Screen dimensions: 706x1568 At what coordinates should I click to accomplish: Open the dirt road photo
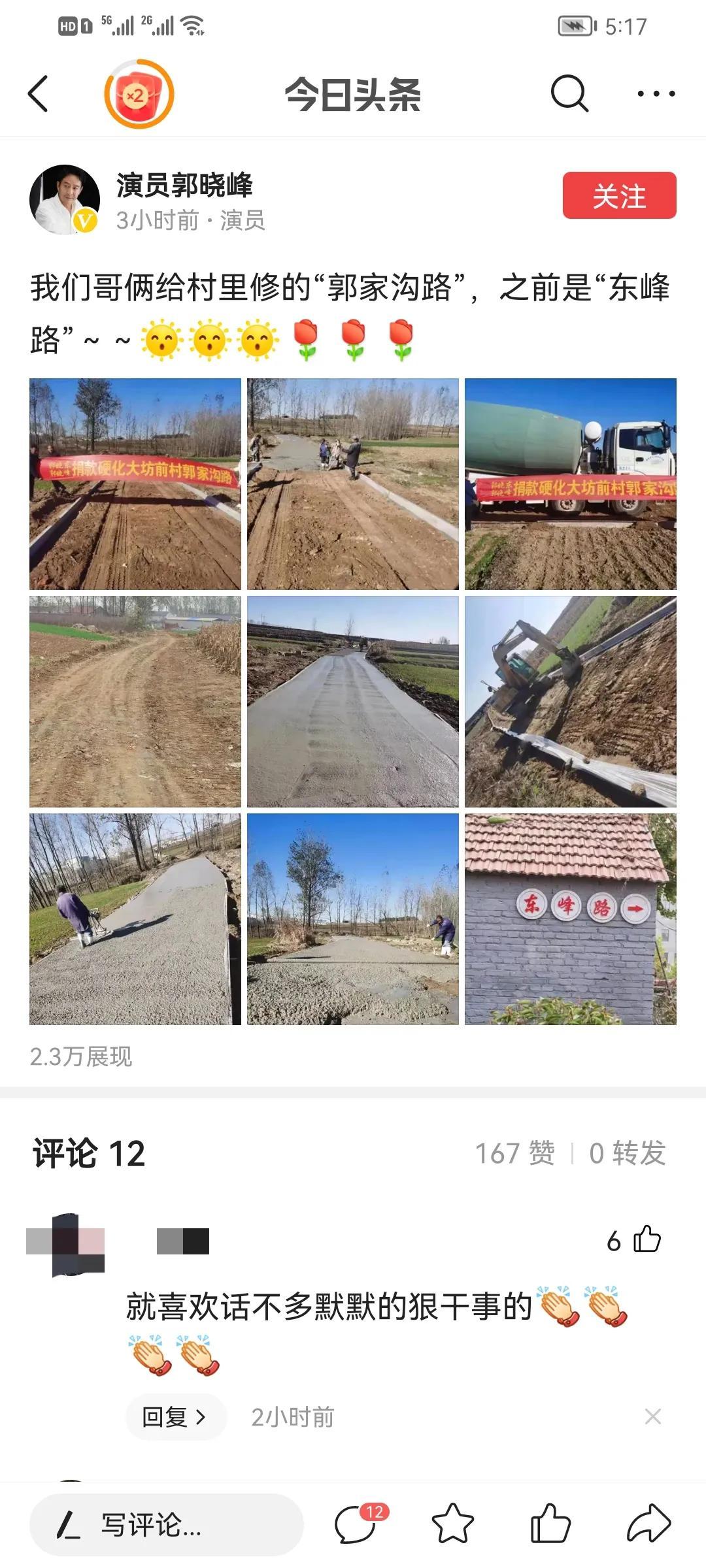pyautogui.click(x=135, y=702)
